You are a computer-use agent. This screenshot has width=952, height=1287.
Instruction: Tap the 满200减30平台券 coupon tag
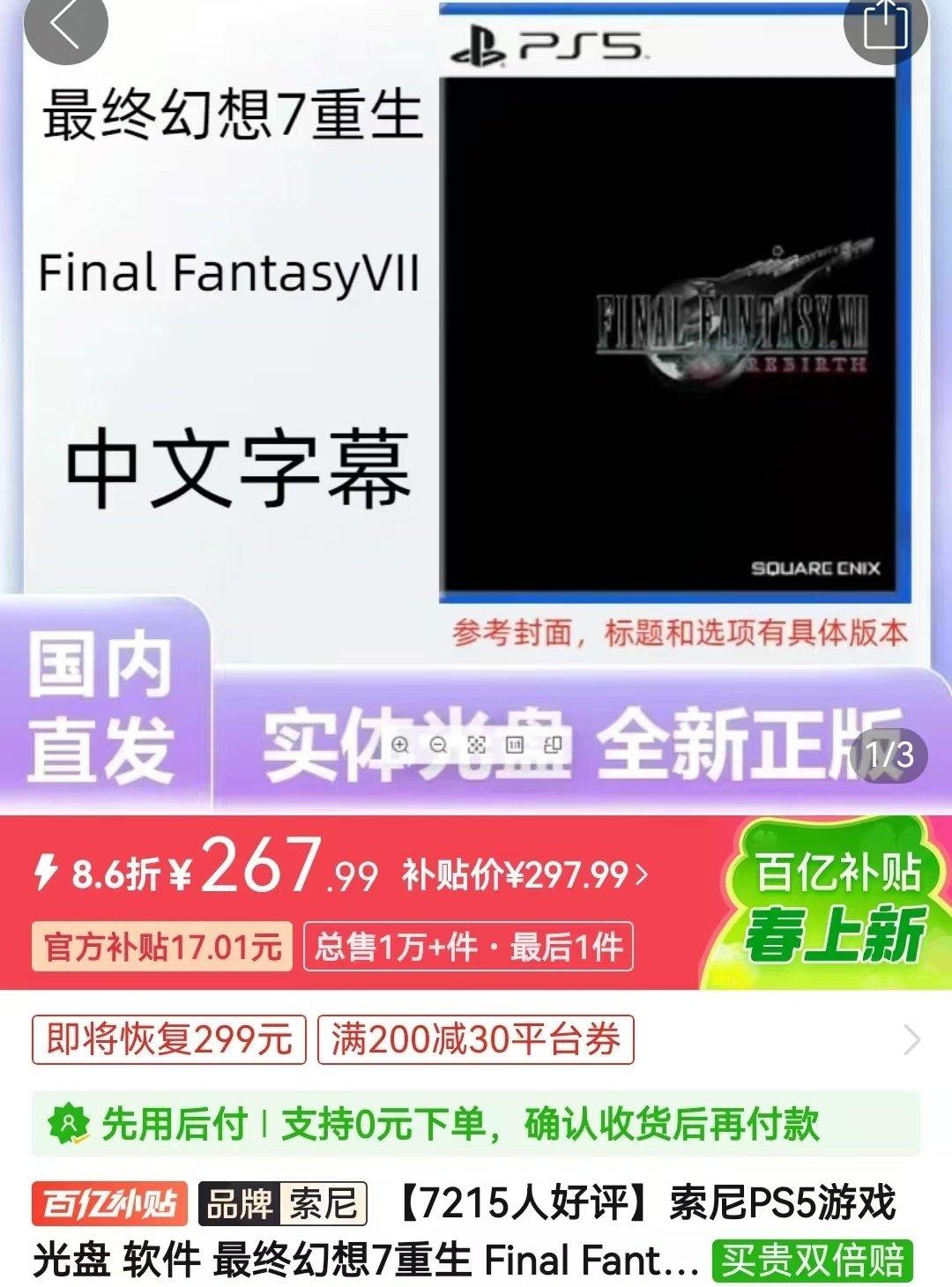click(x=475, y=1039)
